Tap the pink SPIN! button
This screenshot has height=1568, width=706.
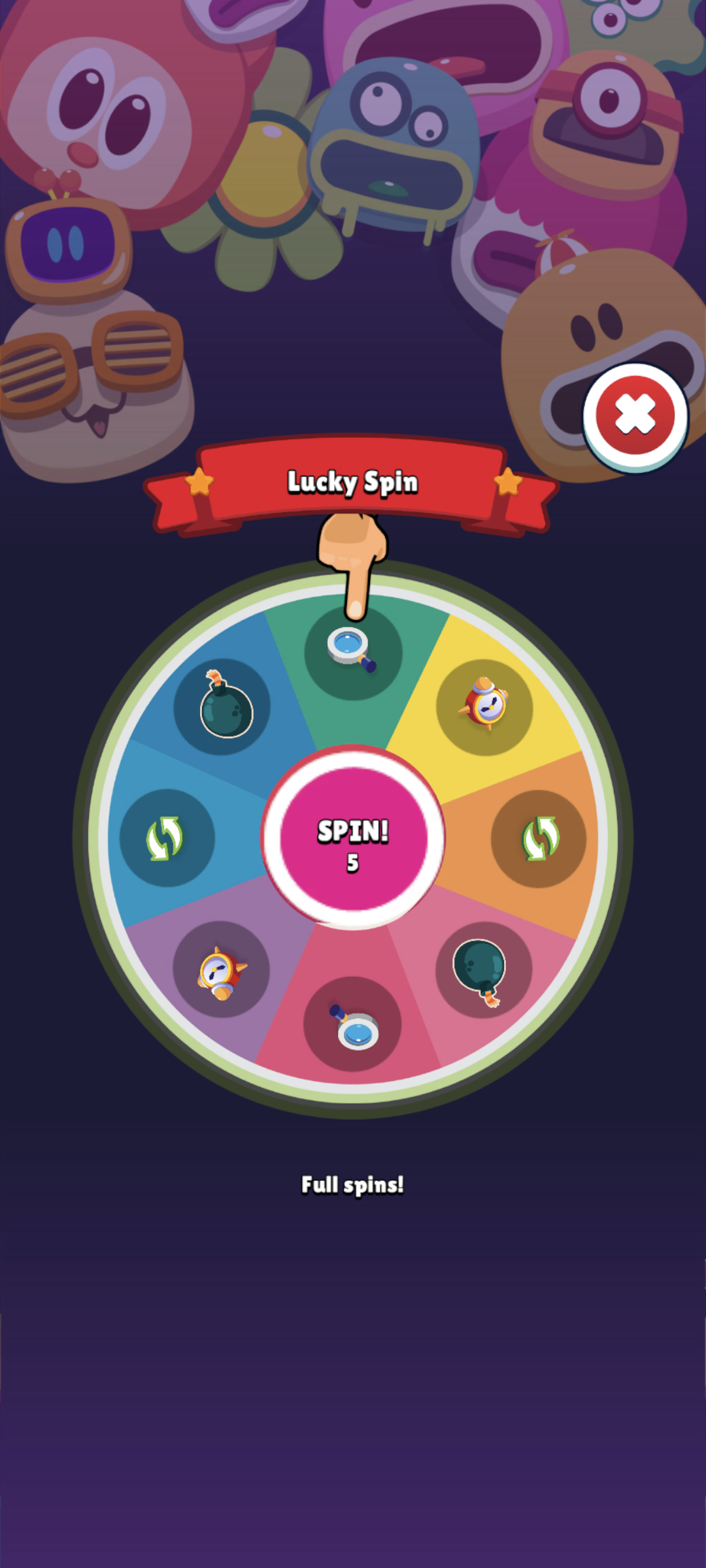click(353, 838)
